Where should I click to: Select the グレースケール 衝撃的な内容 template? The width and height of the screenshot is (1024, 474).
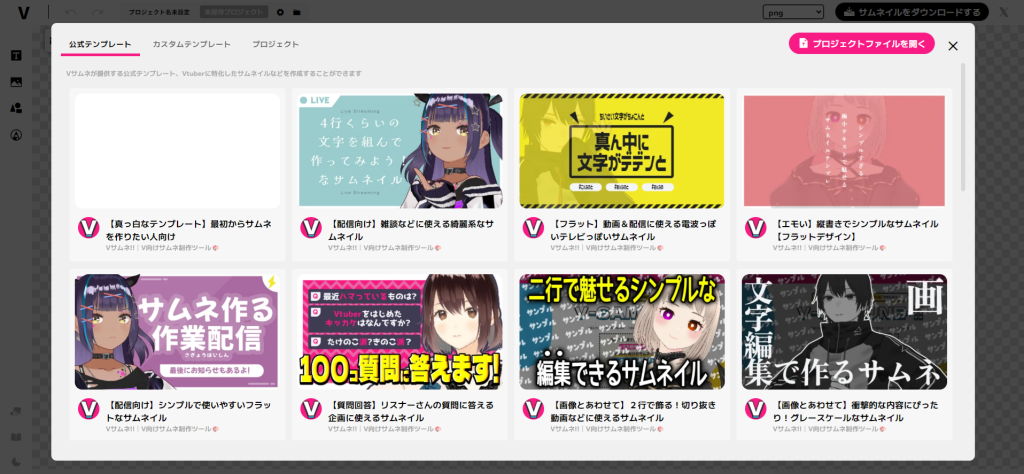click(843, 332)
